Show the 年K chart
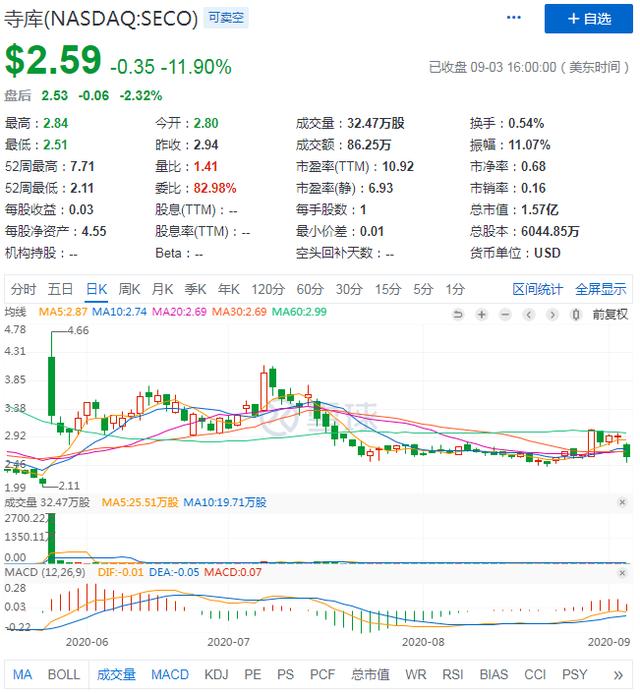This screenshot has height=694, width=640. click(x=229, y=289)
